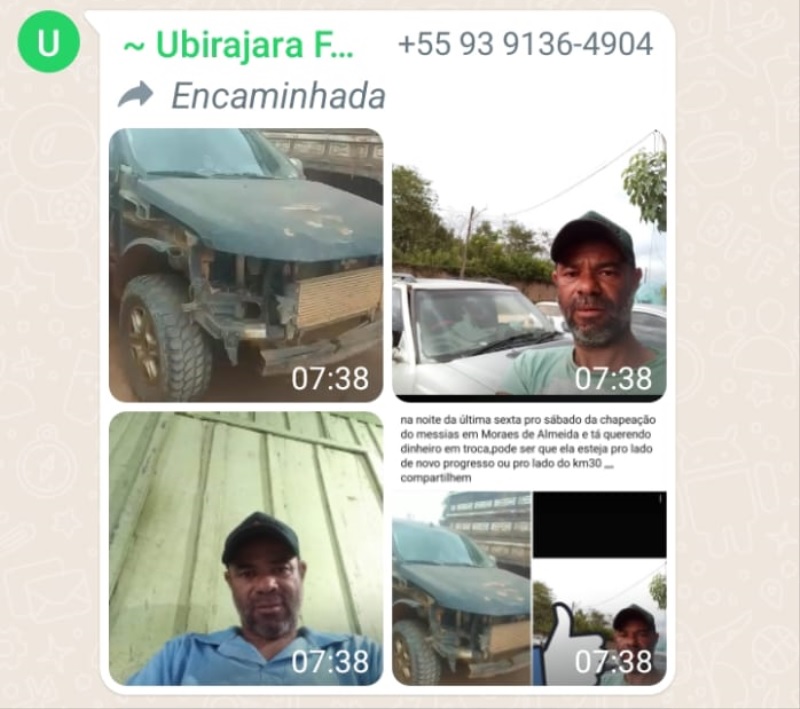The image size is (800, 709).
Task: Open the damaged car front photo
Action: tap(245, 265)
